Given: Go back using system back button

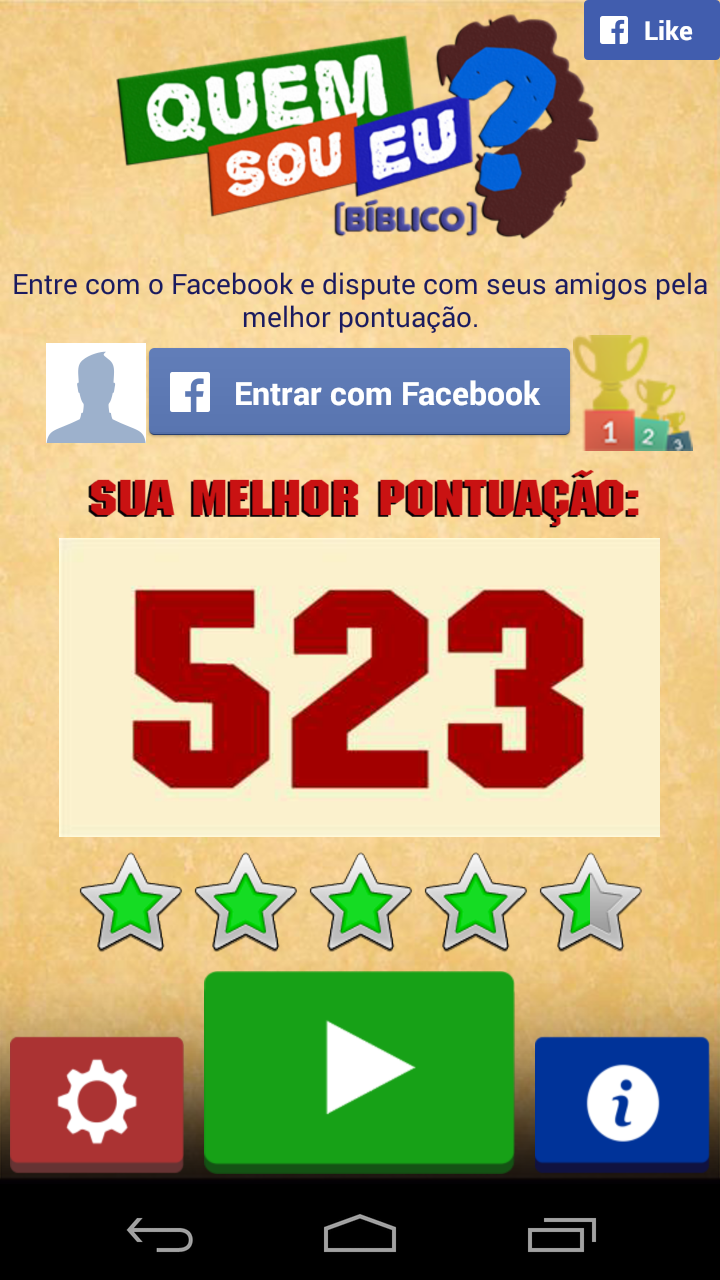Looking at the screenshot, I should [160, 1234].
